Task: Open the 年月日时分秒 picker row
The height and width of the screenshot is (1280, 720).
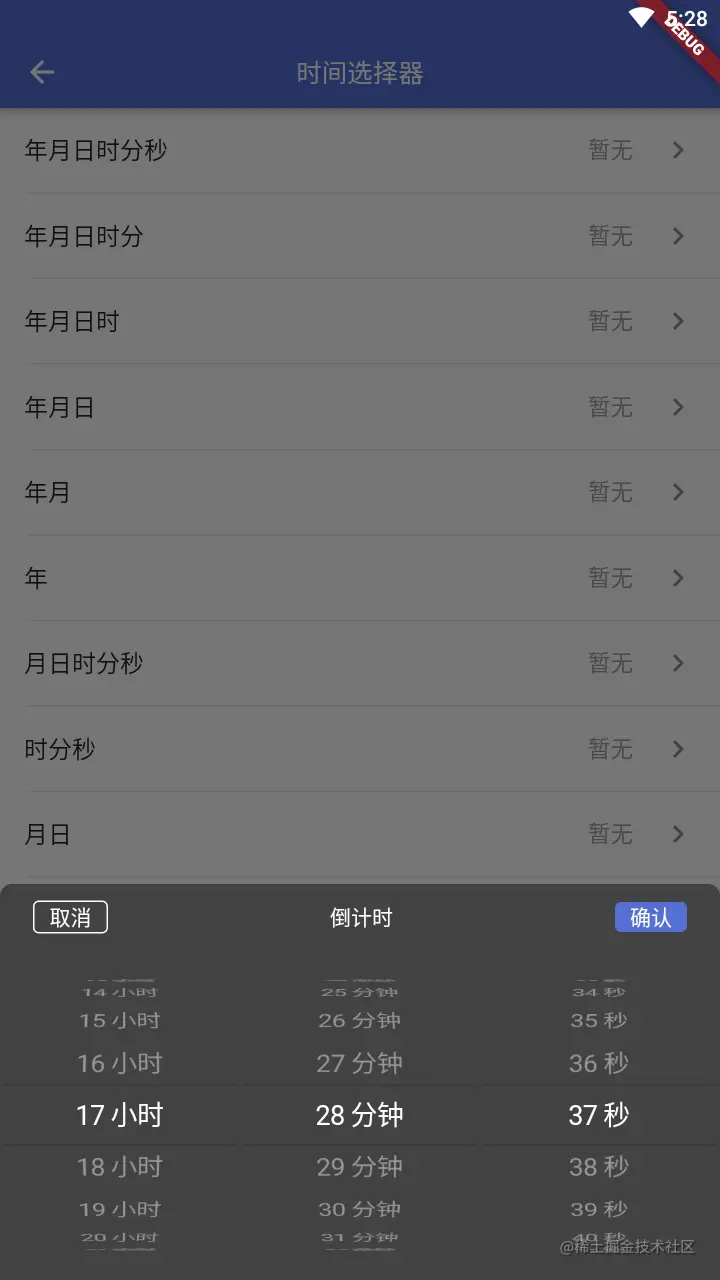Action: (360, 150)
